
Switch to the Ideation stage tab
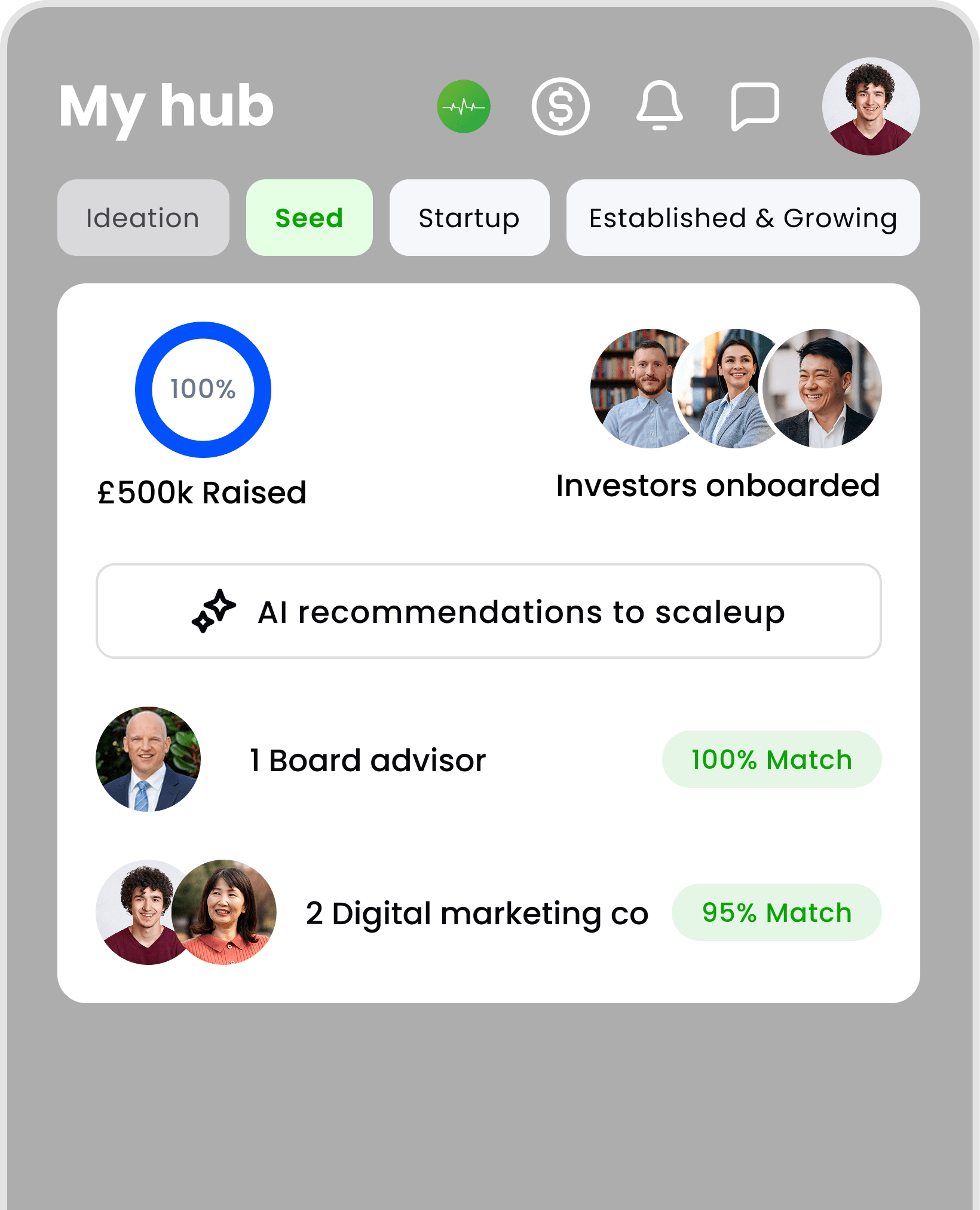pos(143,218)
